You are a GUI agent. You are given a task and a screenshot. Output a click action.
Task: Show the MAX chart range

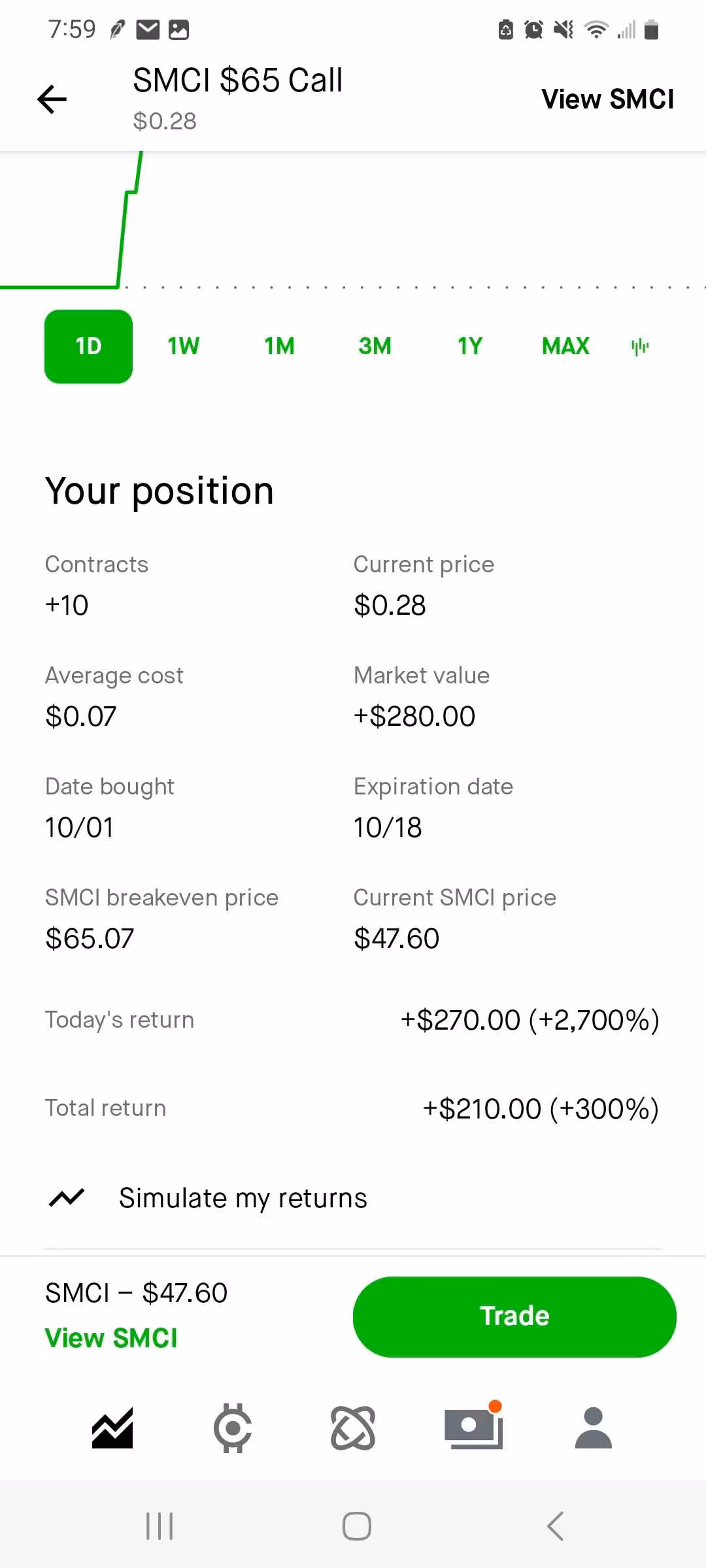pyautogui.click(x=565, y=346)
